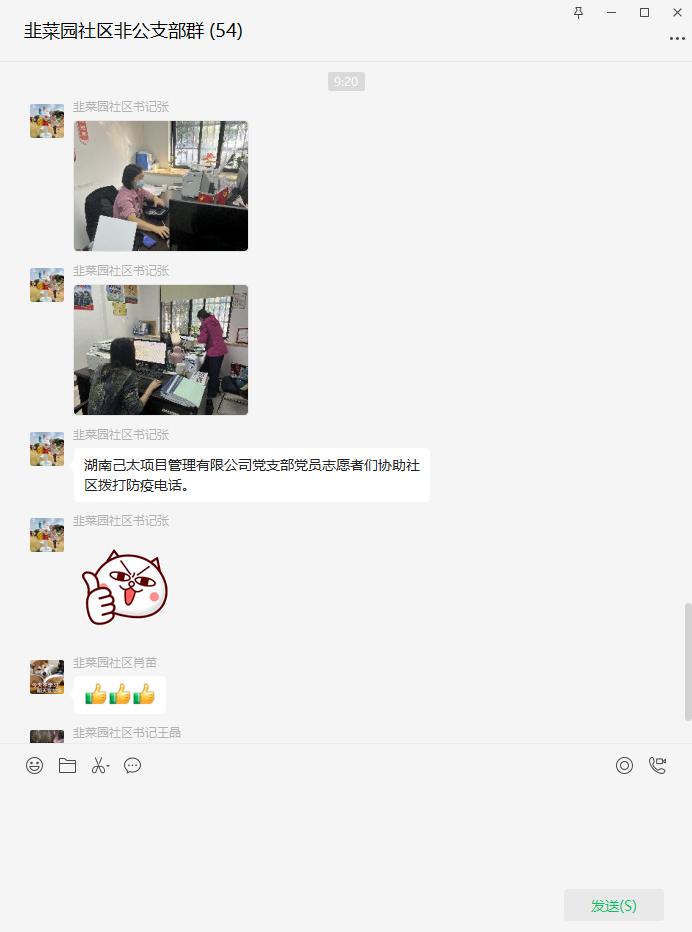View profile of 韭菜园社区肖苗
The width and height of the screenshot is (692, 932).
[x=47, y=677]
